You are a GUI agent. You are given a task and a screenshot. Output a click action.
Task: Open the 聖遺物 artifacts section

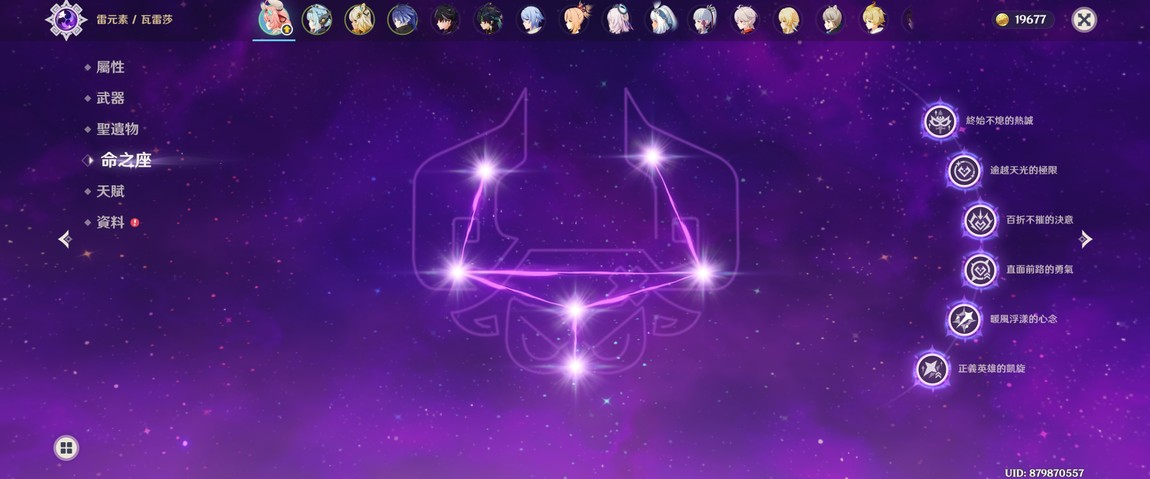tap(117, 129)
